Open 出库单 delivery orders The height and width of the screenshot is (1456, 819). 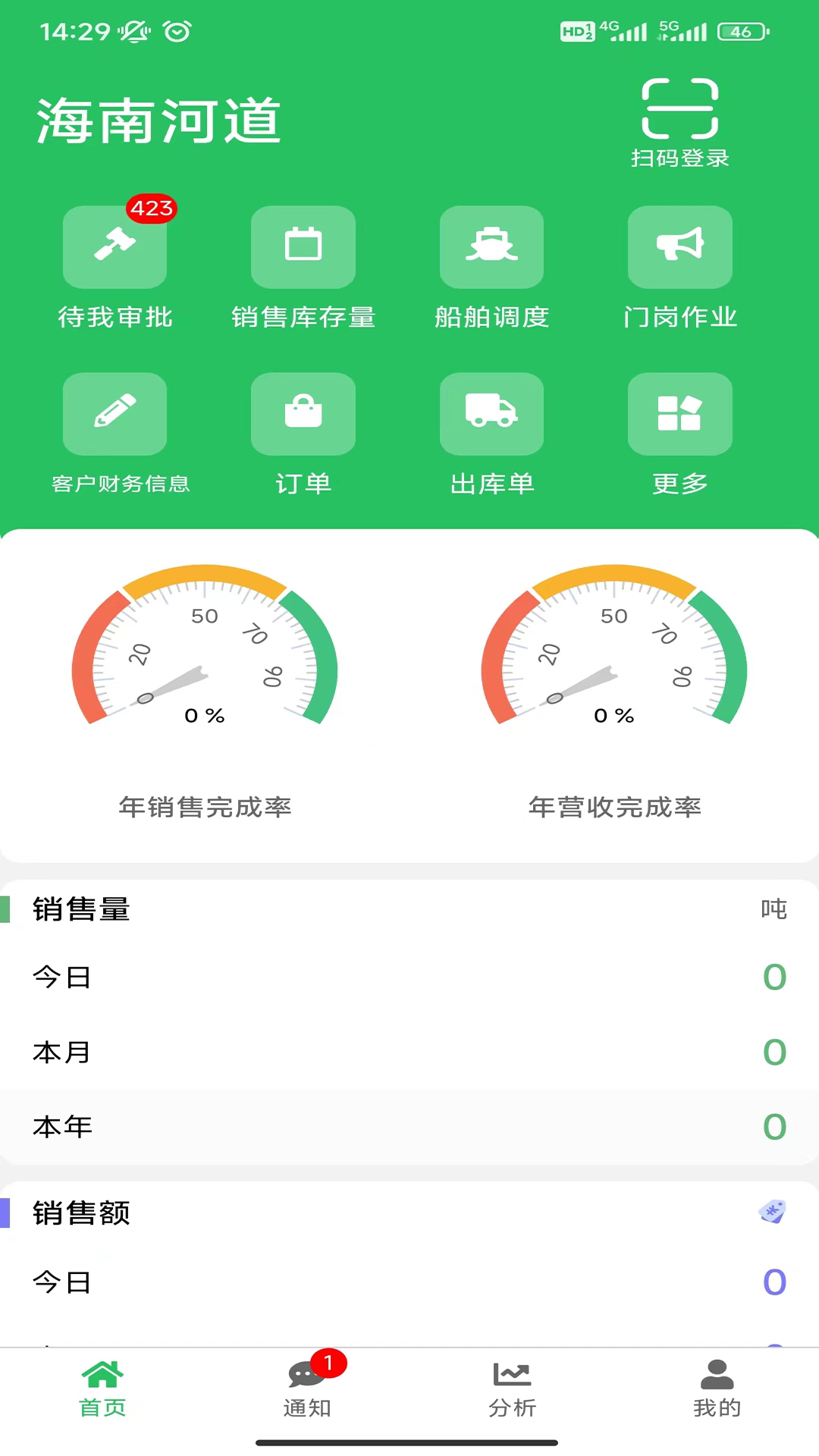tap(491, 415)
